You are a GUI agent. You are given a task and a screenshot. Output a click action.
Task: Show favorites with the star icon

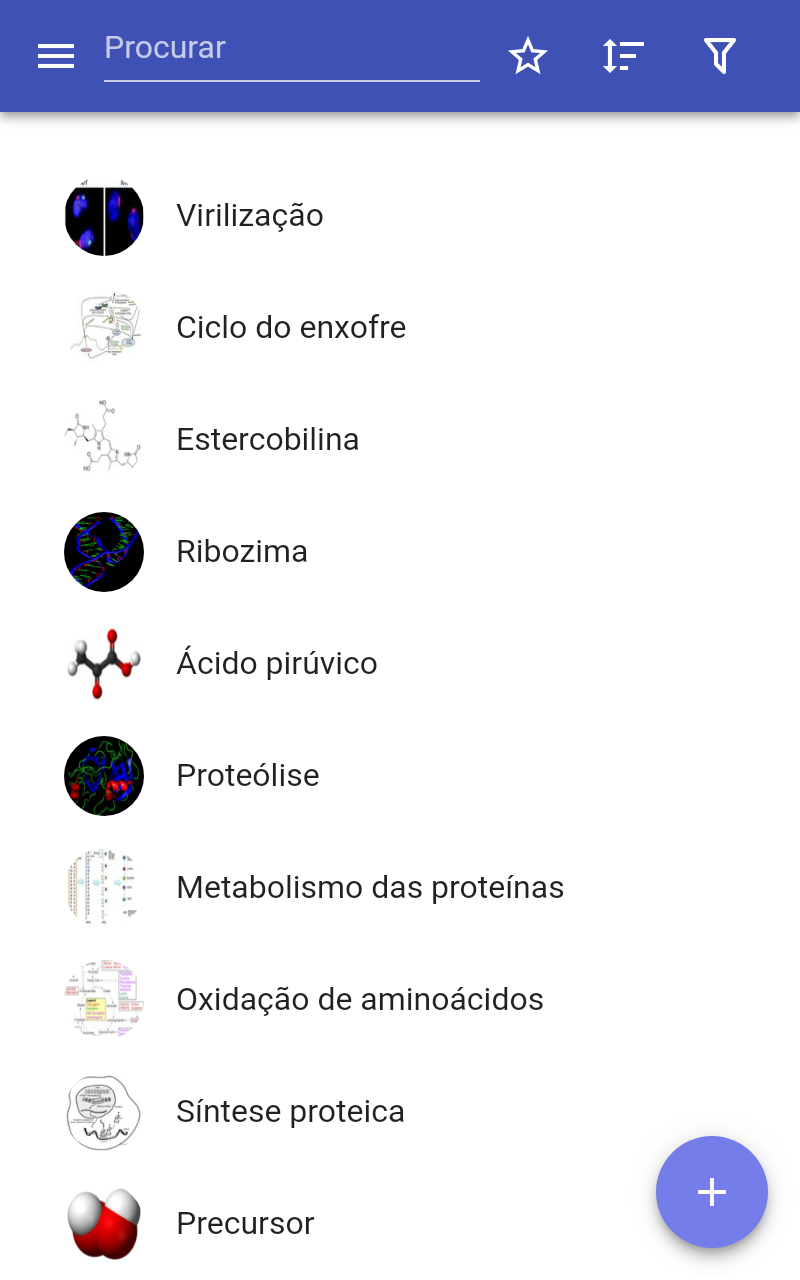528,56
